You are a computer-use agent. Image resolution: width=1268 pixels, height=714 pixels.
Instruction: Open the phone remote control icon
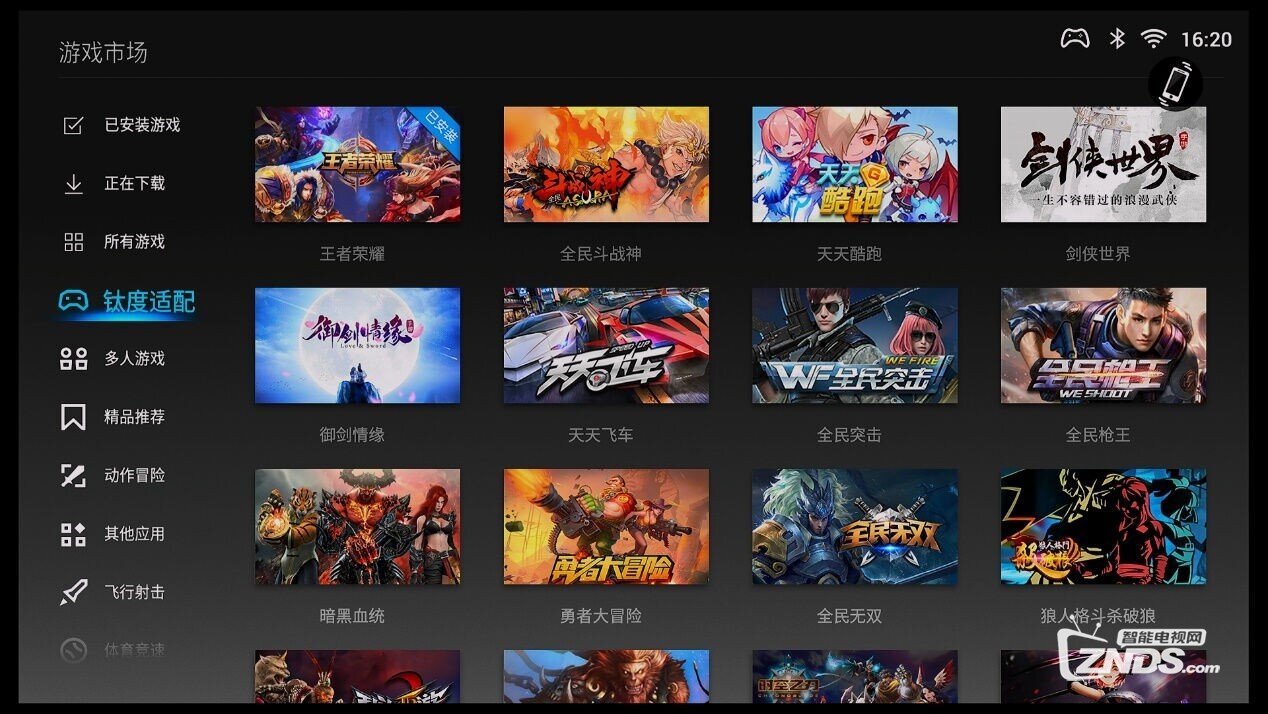click(1175, 84)
